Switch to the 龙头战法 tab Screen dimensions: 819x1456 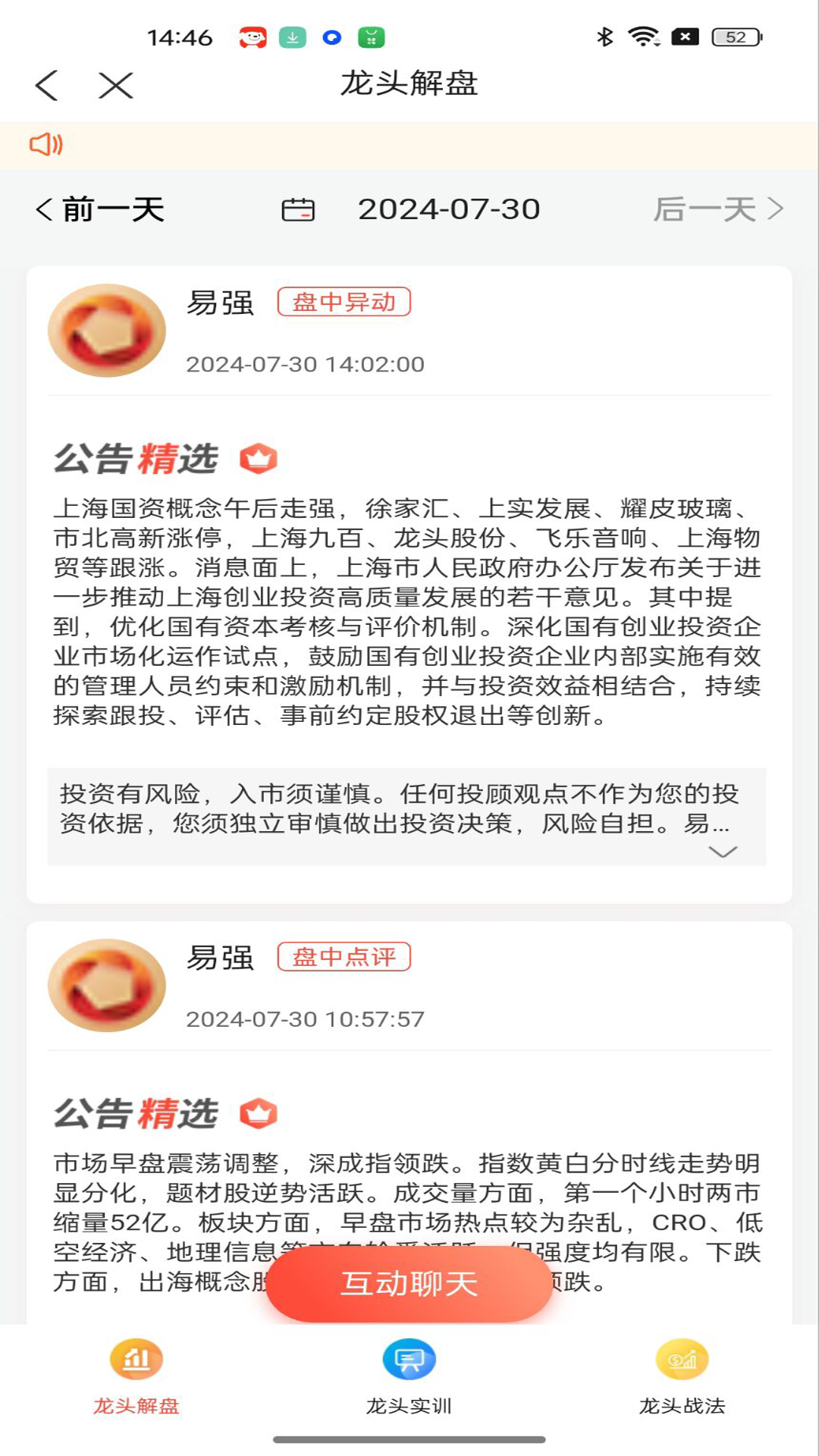pyautogui.click(x=682, y=1405)
